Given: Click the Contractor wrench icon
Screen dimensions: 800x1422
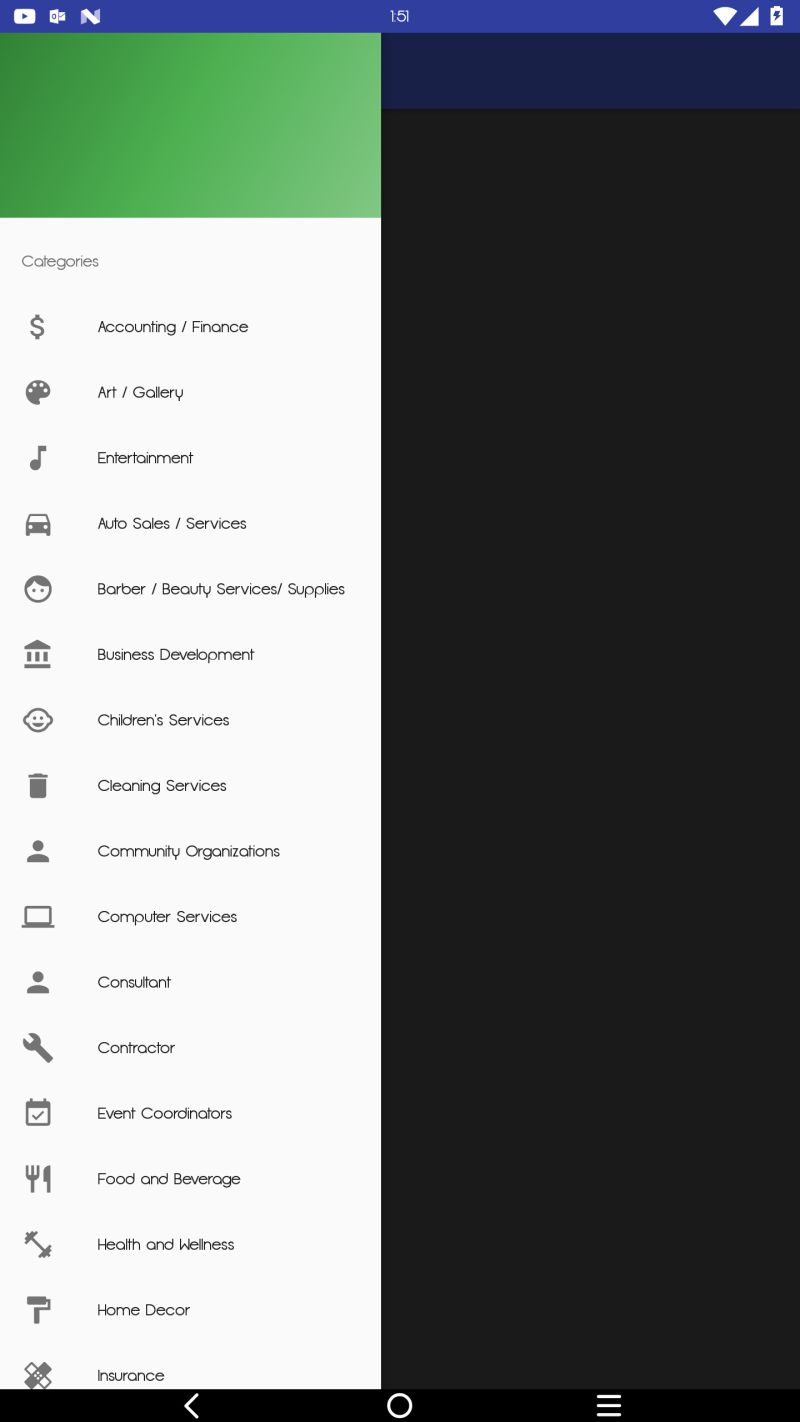Looking at the screenshot, I should click(37, 1047).
